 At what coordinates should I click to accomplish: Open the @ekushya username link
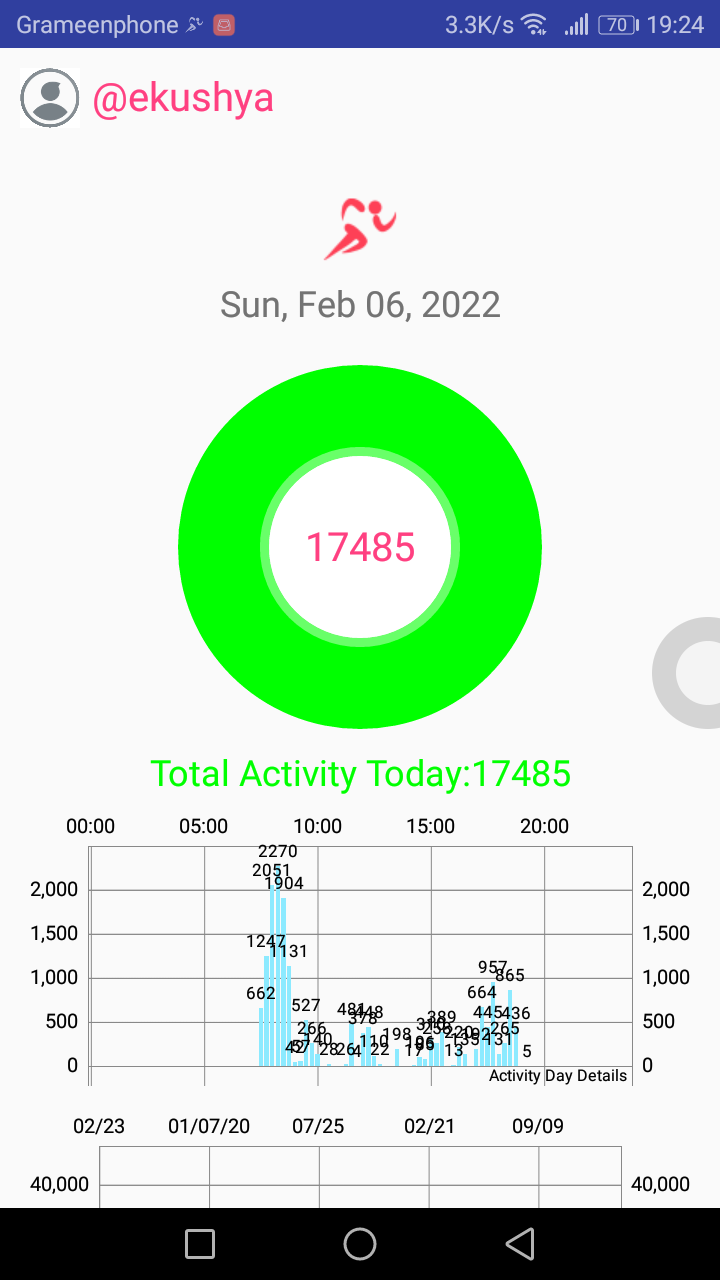coord(183,98)
